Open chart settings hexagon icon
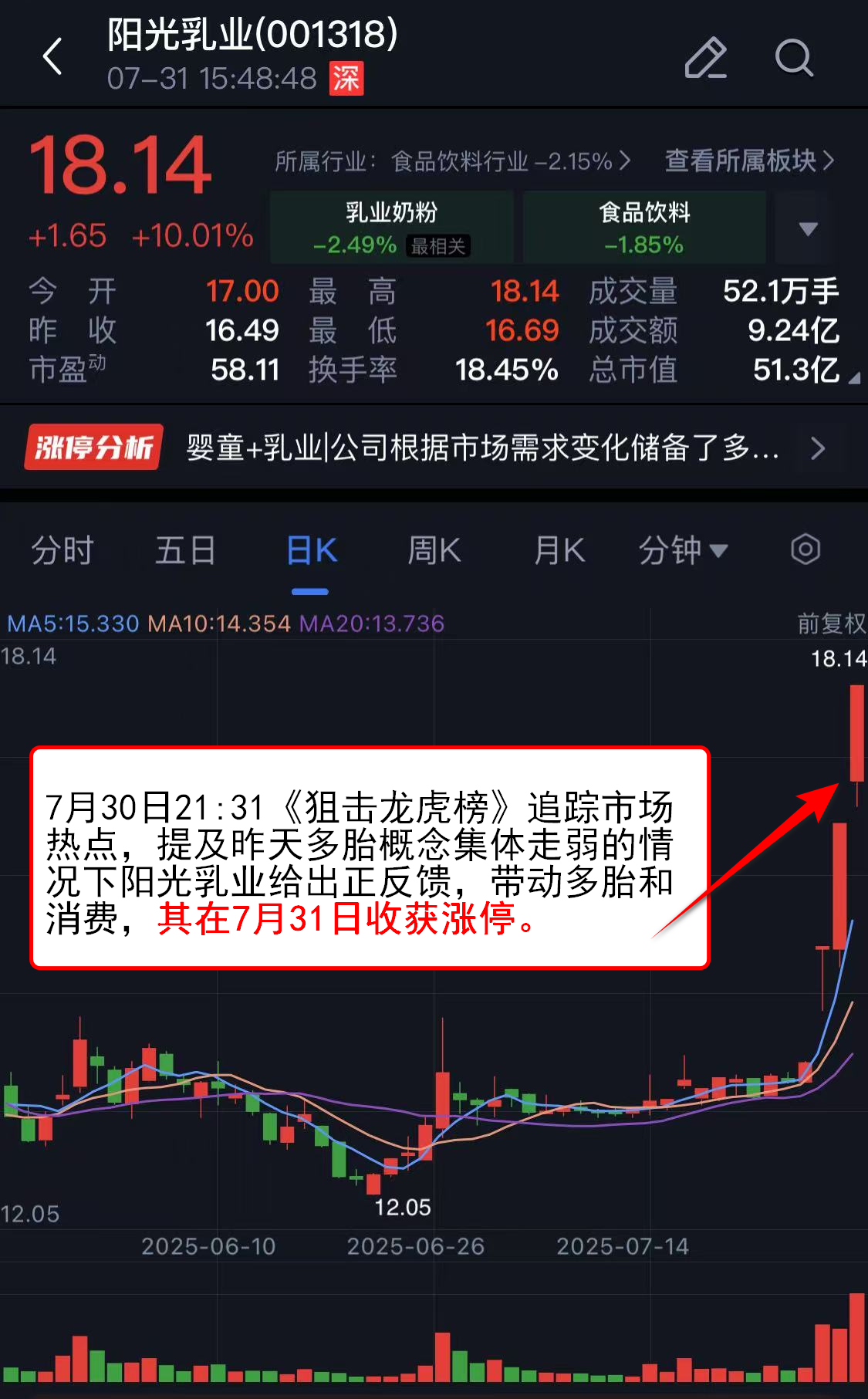The image size is (868, 1399). [806, 549]
